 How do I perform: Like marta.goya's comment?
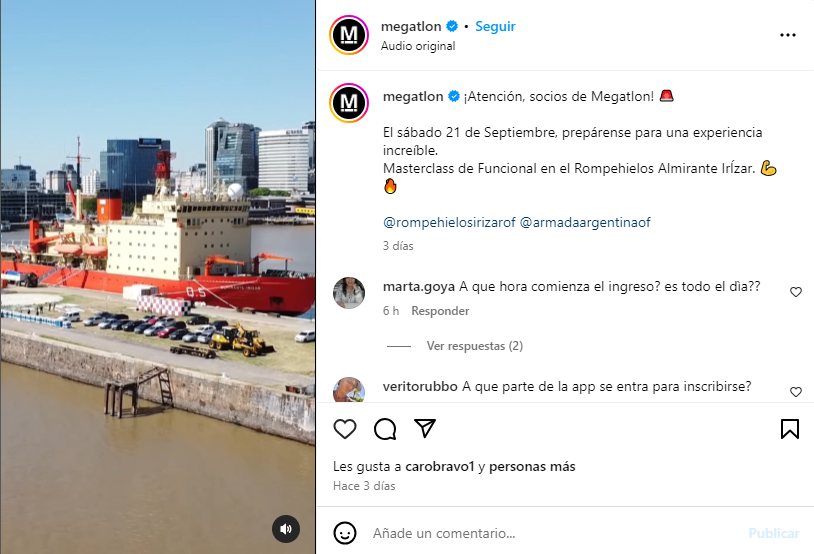tap(796, 292)
